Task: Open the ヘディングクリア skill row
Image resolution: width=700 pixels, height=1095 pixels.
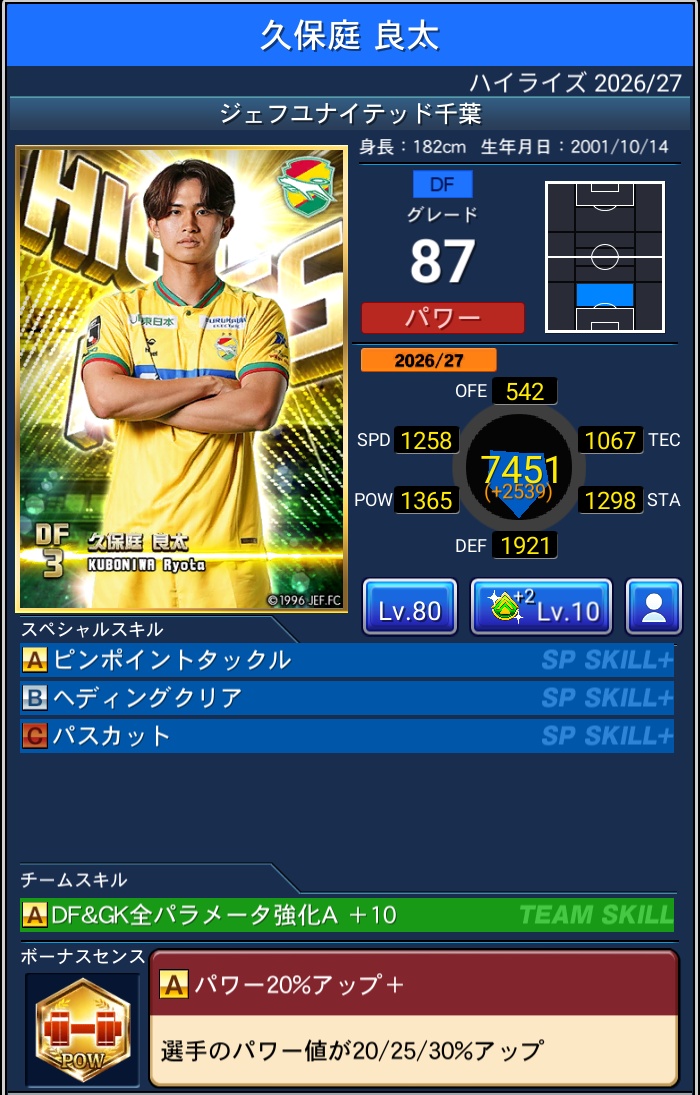Action: [x=347, y=698]
